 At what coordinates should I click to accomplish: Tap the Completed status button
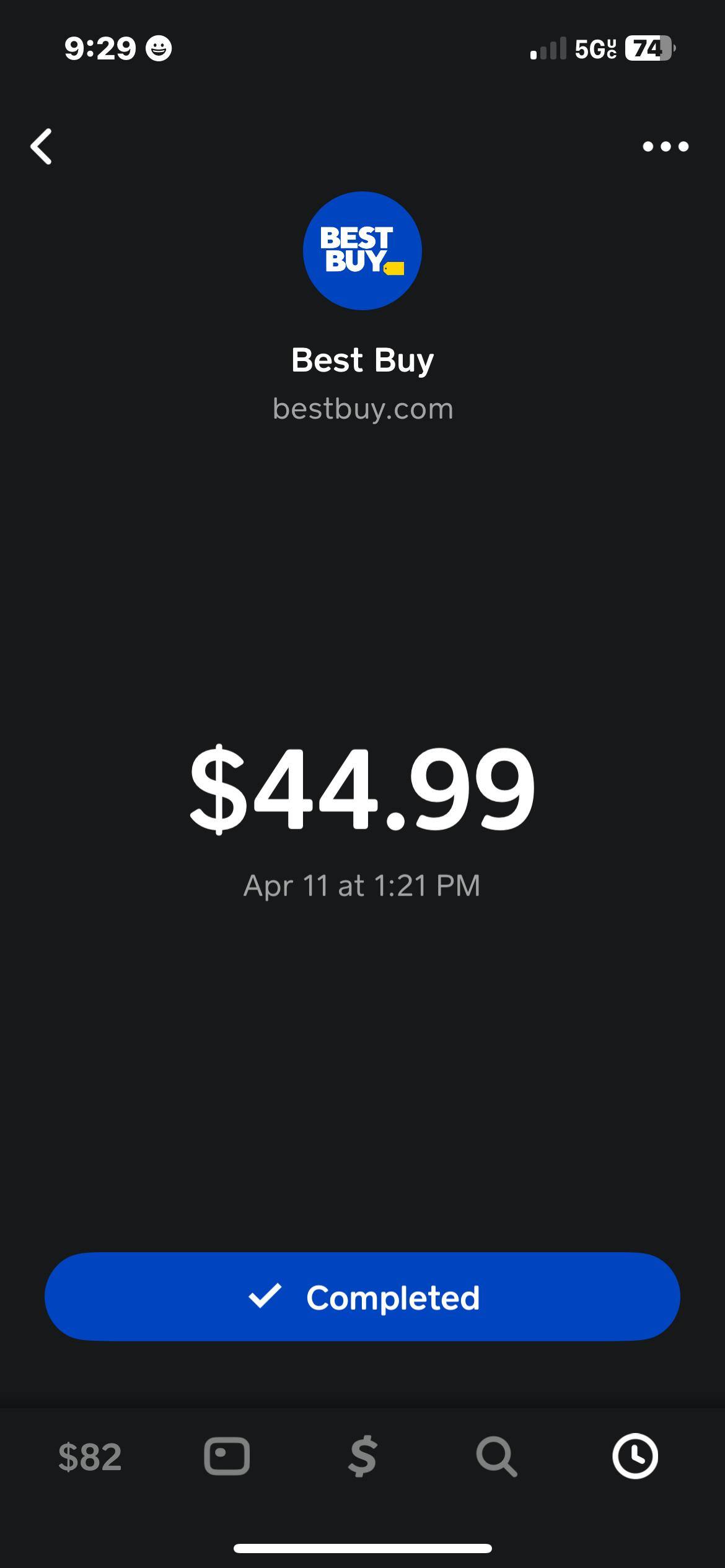(x=362, y=1297)
